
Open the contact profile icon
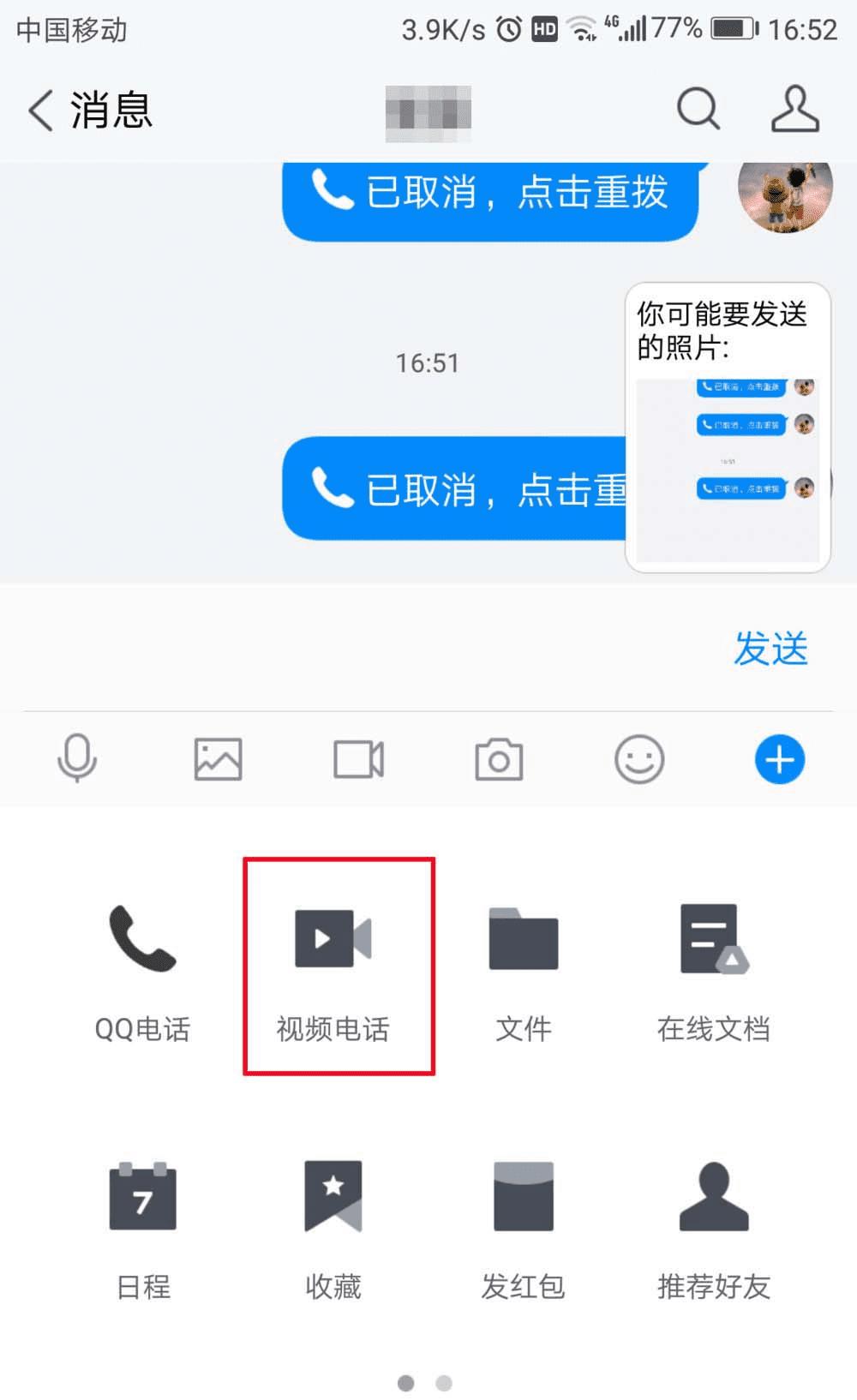[x=794, y=110]
